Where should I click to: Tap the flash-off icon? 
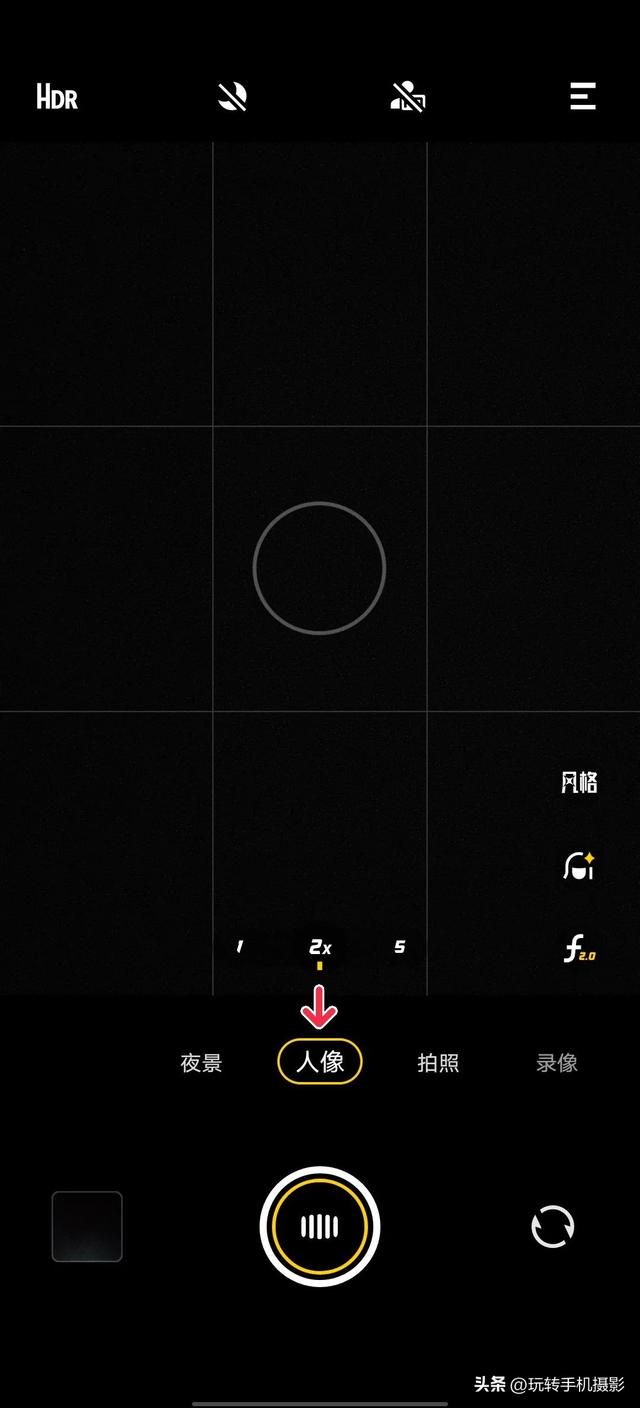coord(232,97)
